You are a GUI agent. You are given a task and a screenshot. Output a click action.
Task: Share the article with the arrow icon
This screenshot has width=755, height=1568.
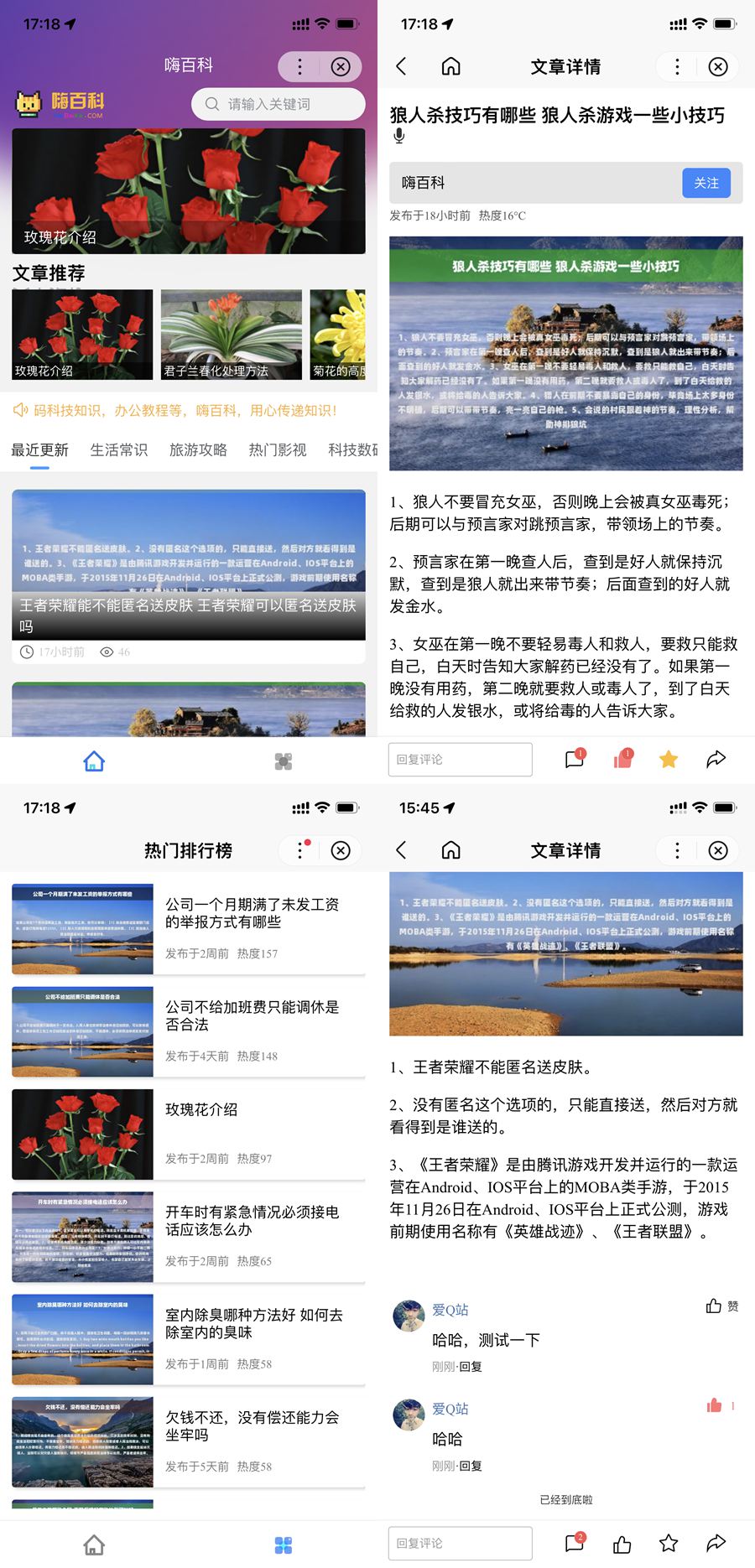[716, 757]
